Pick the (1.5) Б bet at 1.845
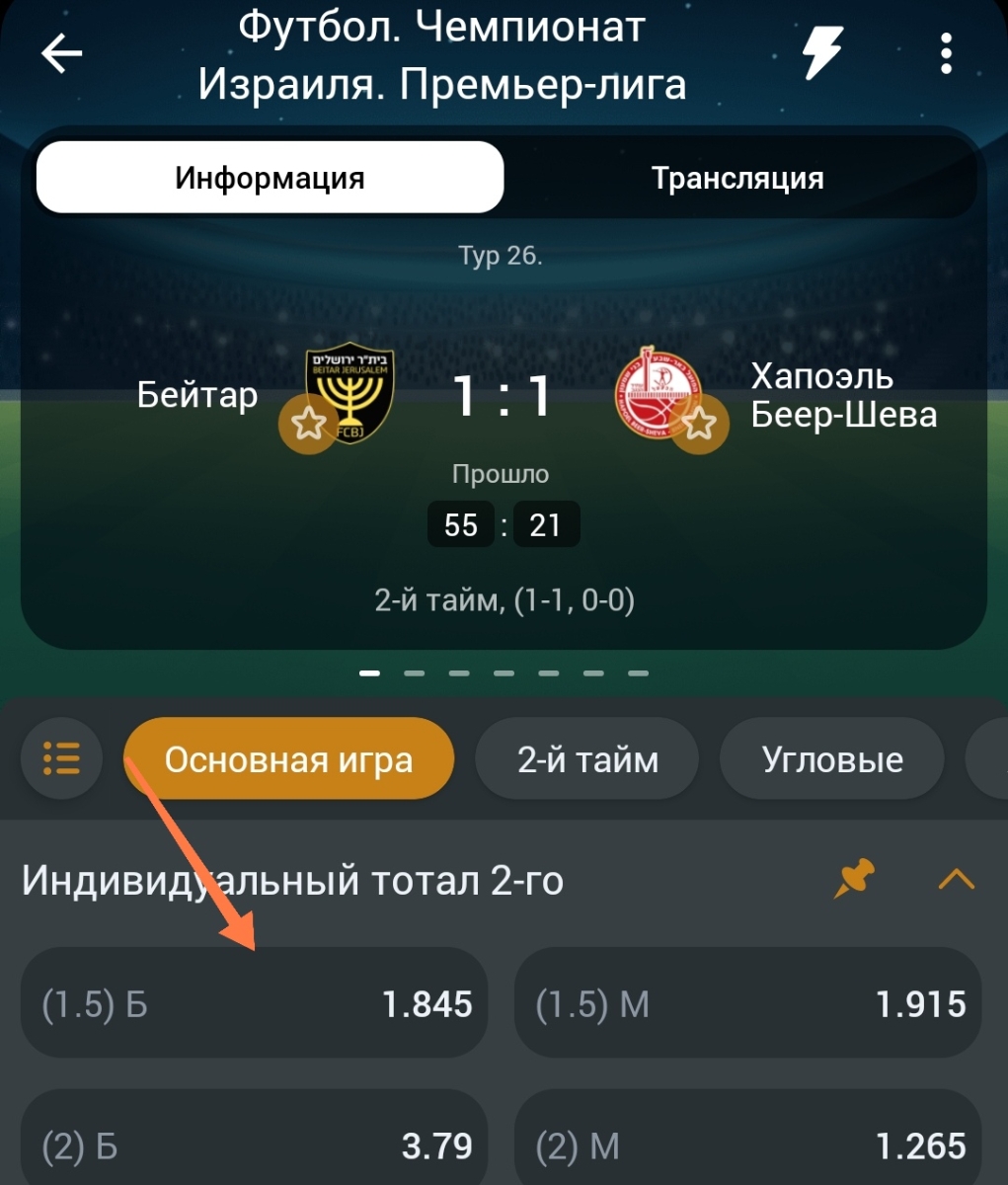 click(x=255, y=1003)
